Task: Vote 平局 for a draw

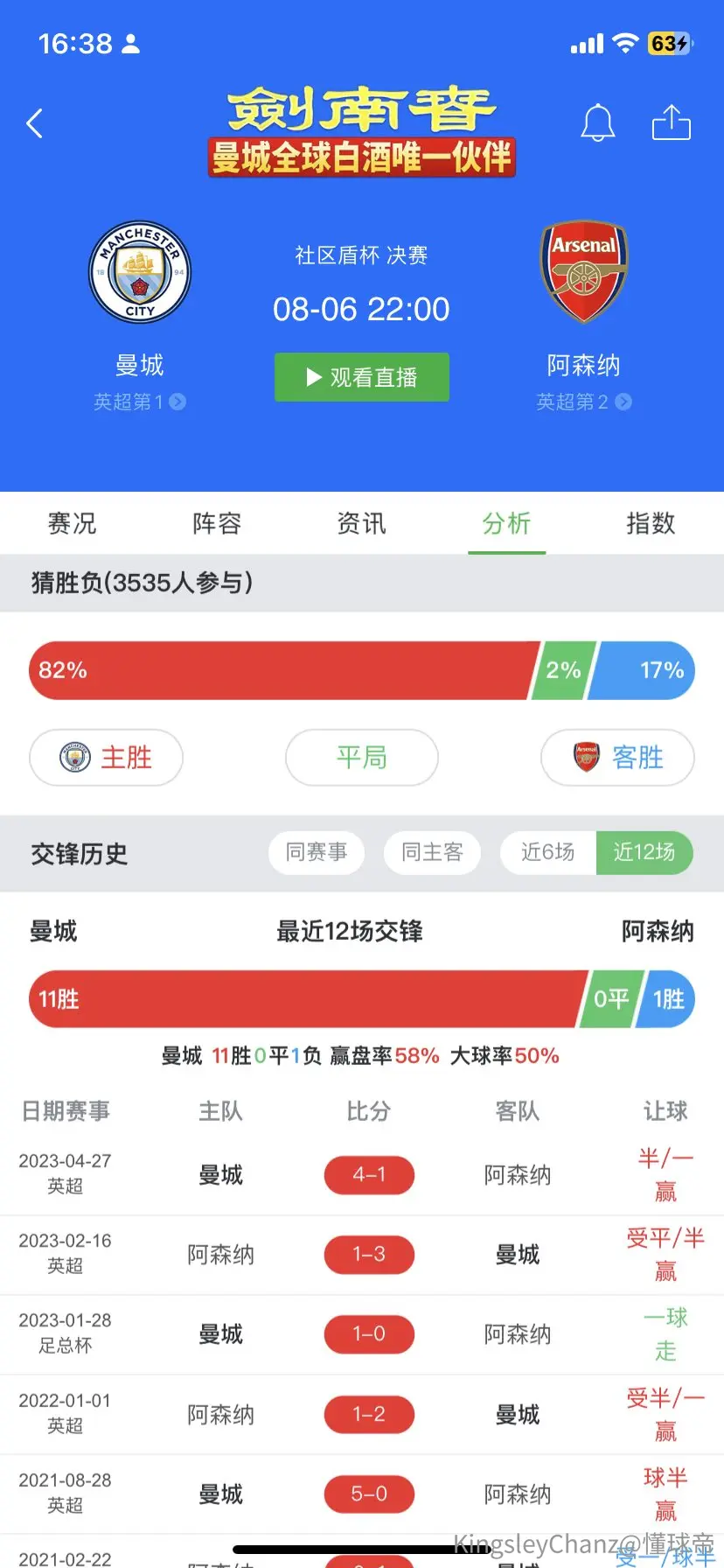Action: [362, 758]
